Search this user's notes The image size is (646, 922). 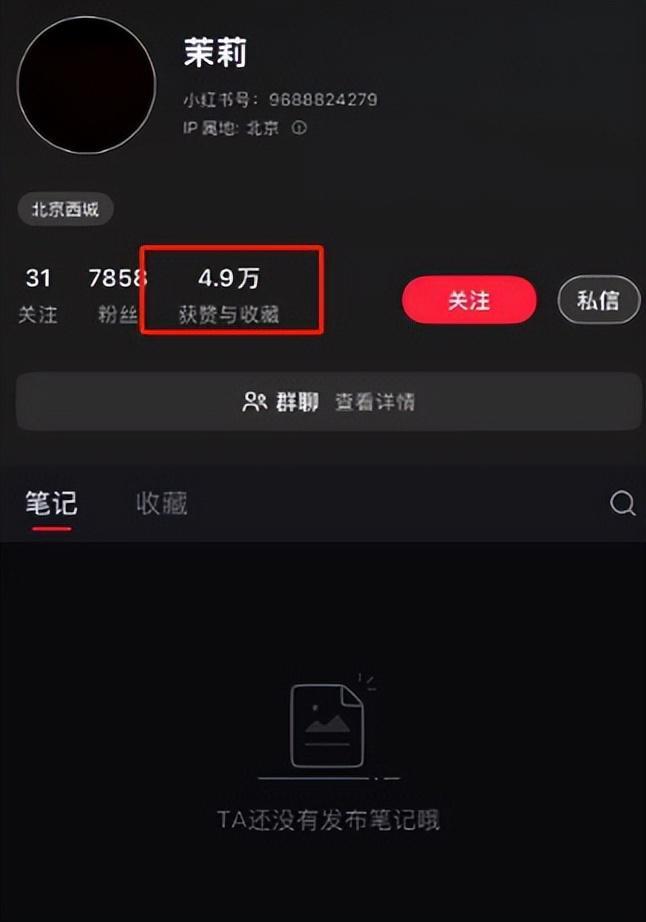[x=622, y=503]
